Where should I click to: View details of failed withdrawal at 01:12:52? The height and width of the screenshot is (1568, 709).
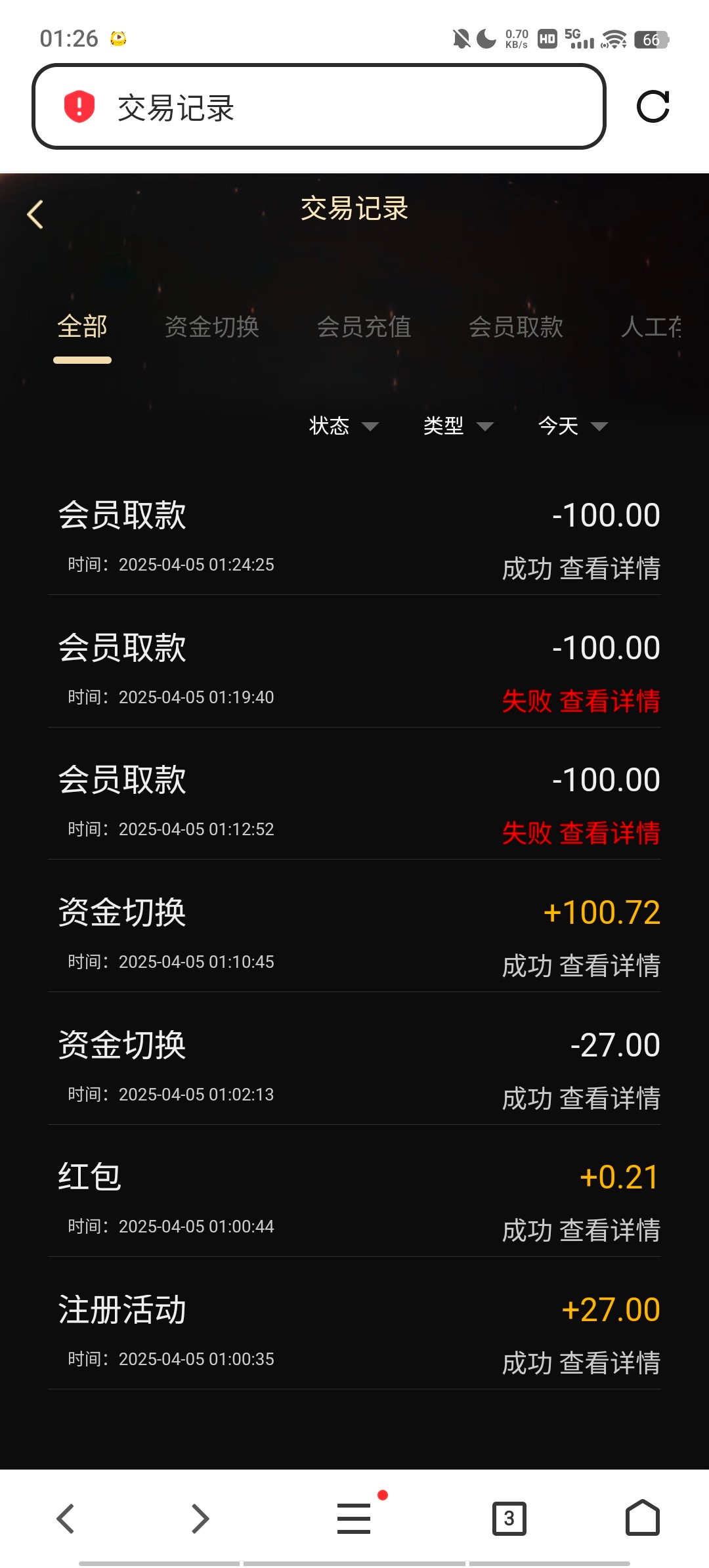[609, 833]
